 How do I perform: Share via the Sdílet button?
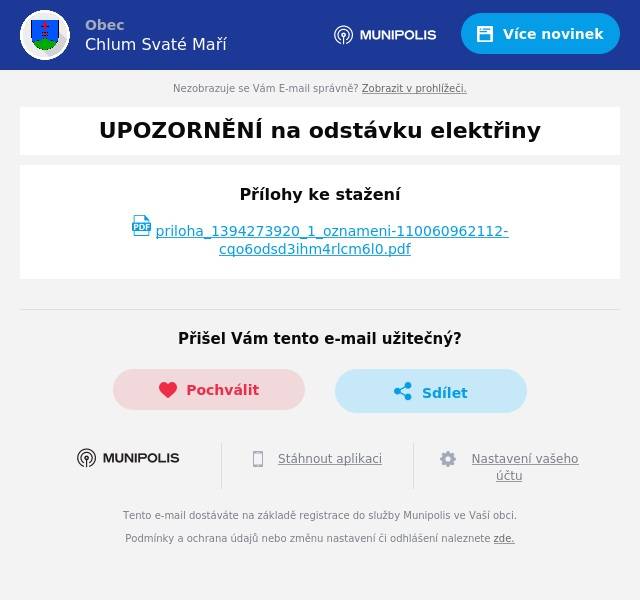pos(431,392)
